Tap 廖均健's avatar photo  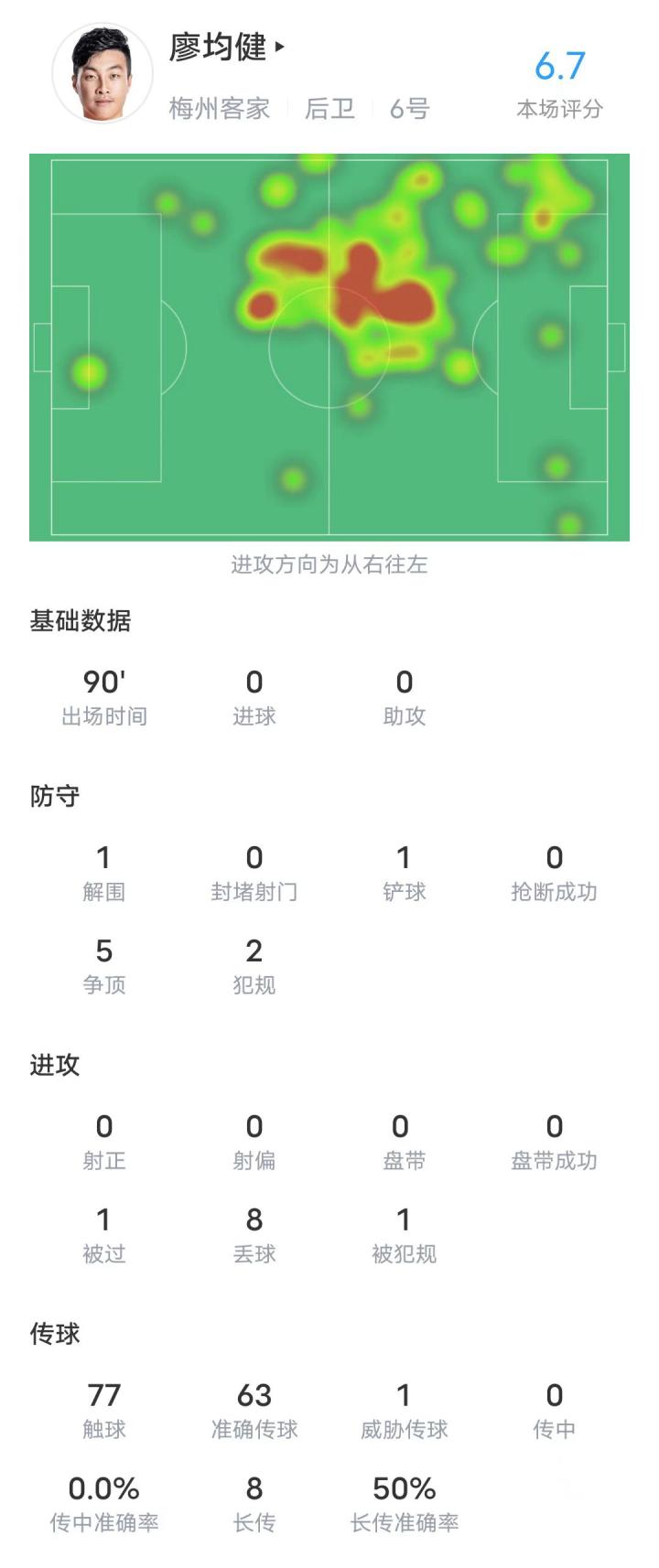(x=103, y=73)
